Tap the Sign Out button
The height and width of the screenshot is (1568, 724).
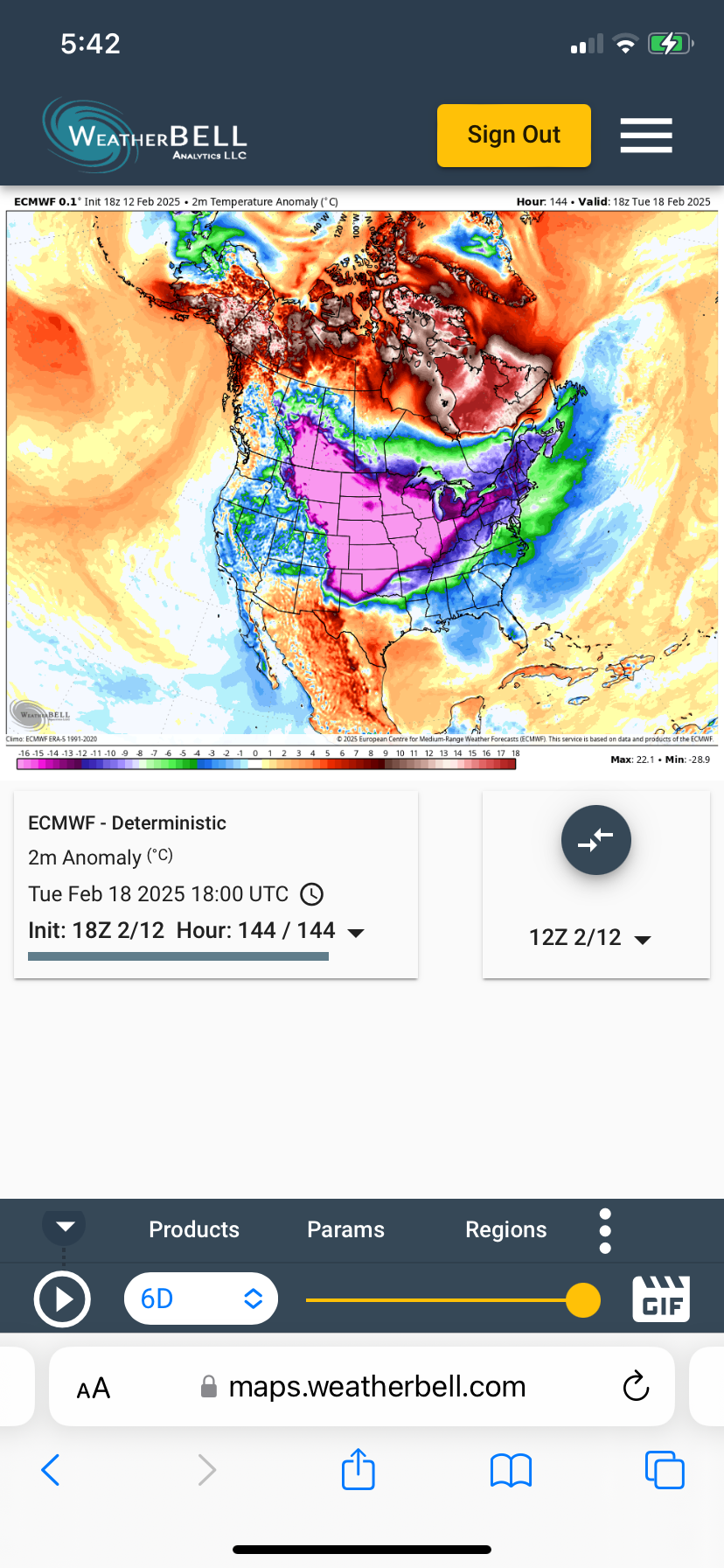click(513, 136)
